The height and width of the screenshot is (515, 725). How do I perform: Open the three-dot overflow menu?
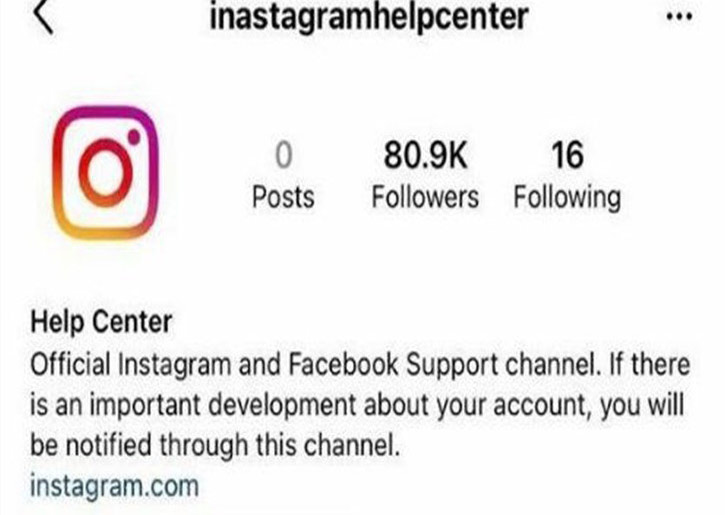(x=678, y=19)
